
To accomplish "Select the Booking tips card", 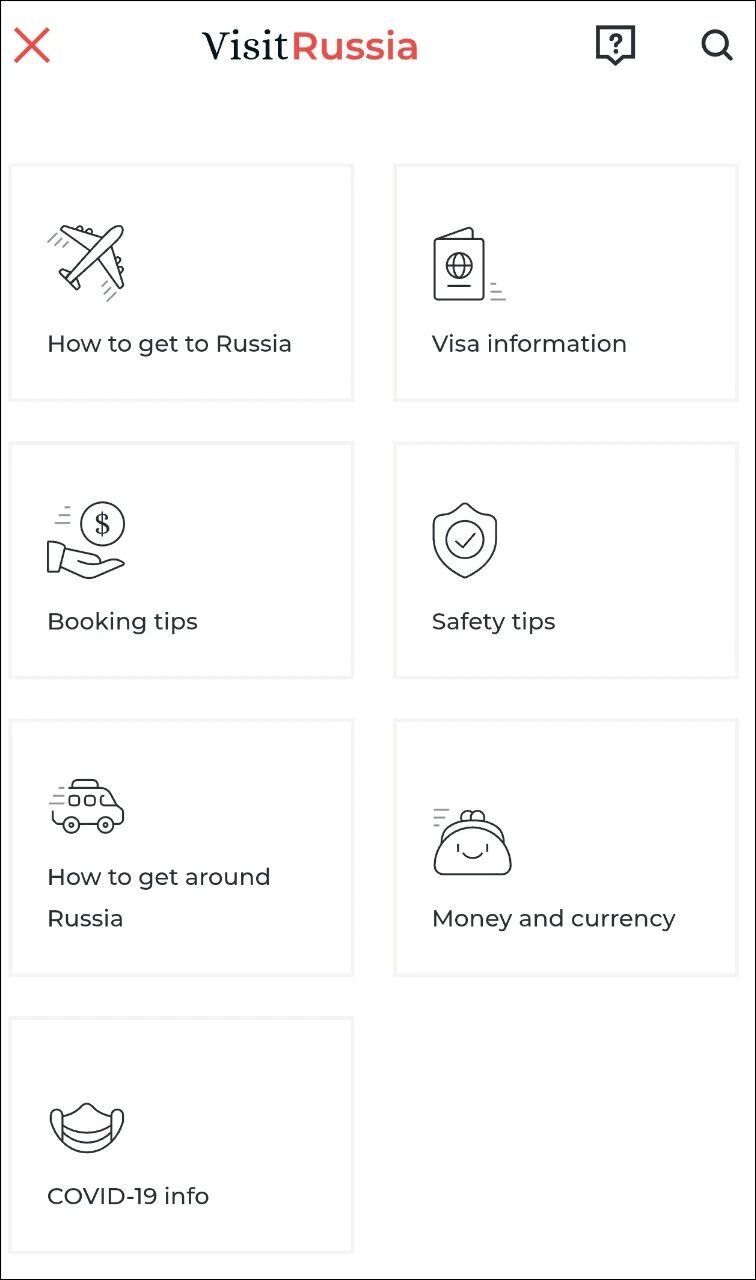I will (x=181, y=560).
